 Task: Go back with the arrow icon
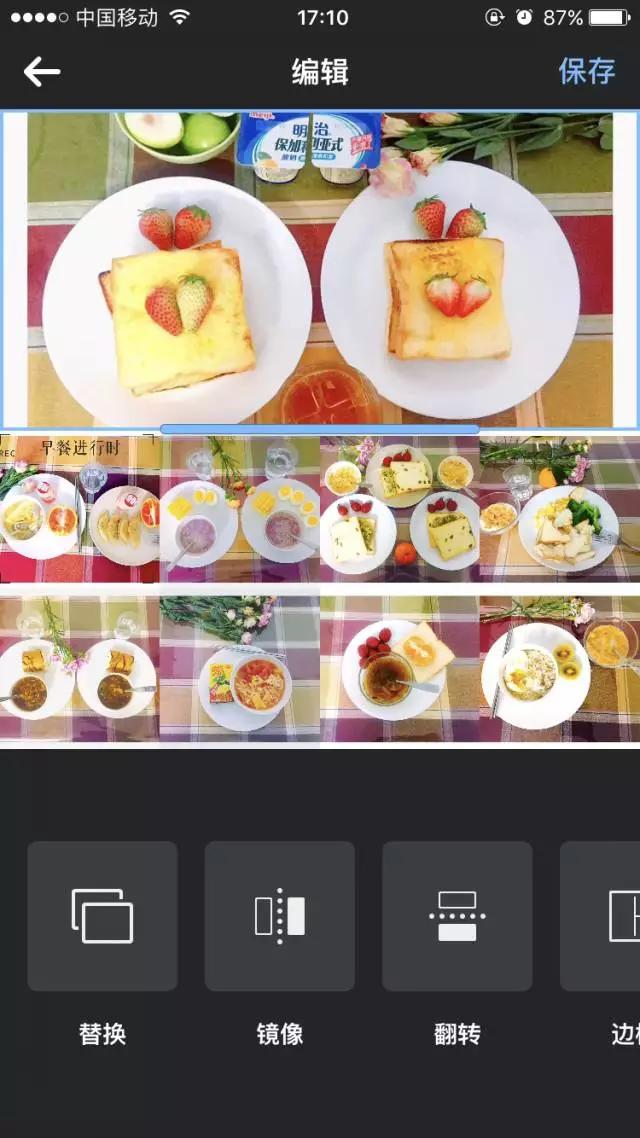[42, 72]
